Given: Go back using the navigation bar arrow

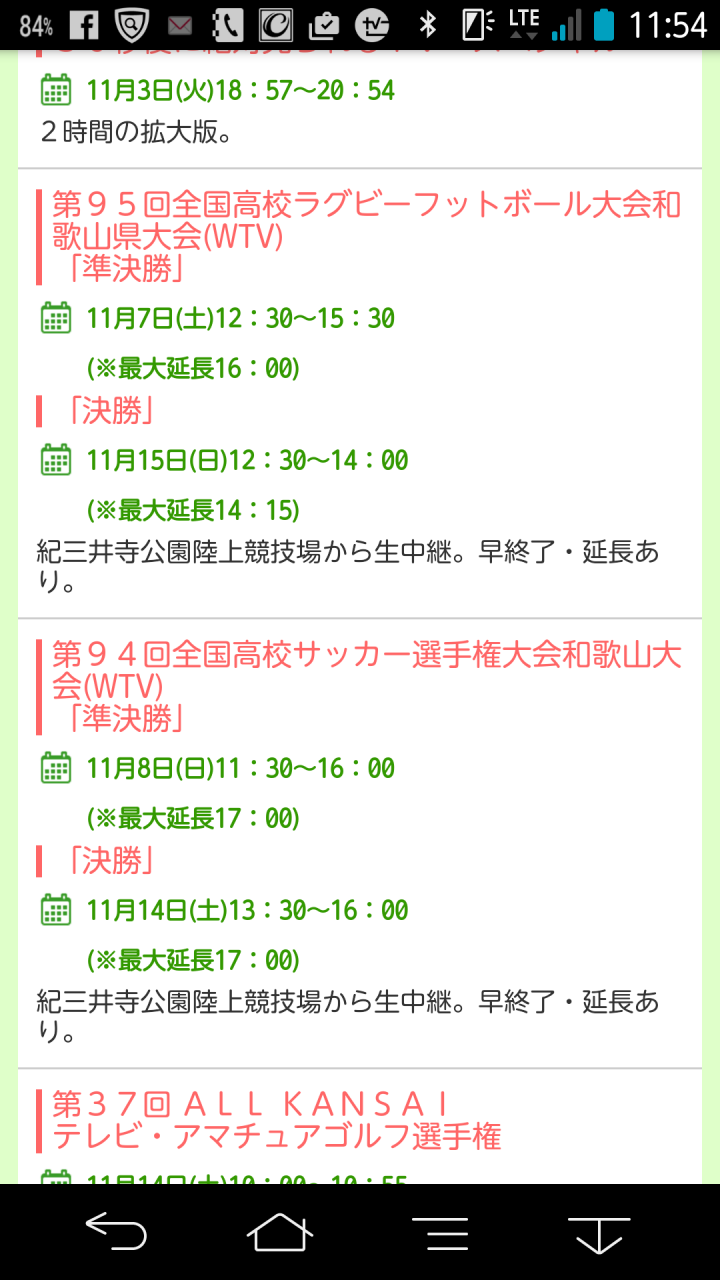Looking at the screenshot, I should 116,1231.
